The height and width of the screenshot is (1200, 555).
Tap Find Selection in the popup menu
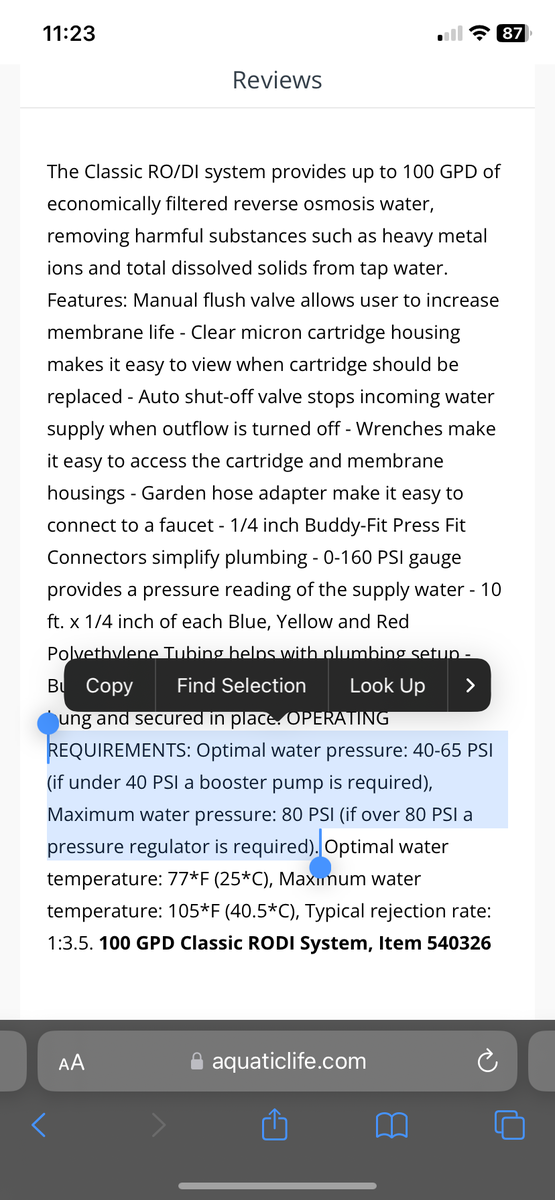pos(241,685)
